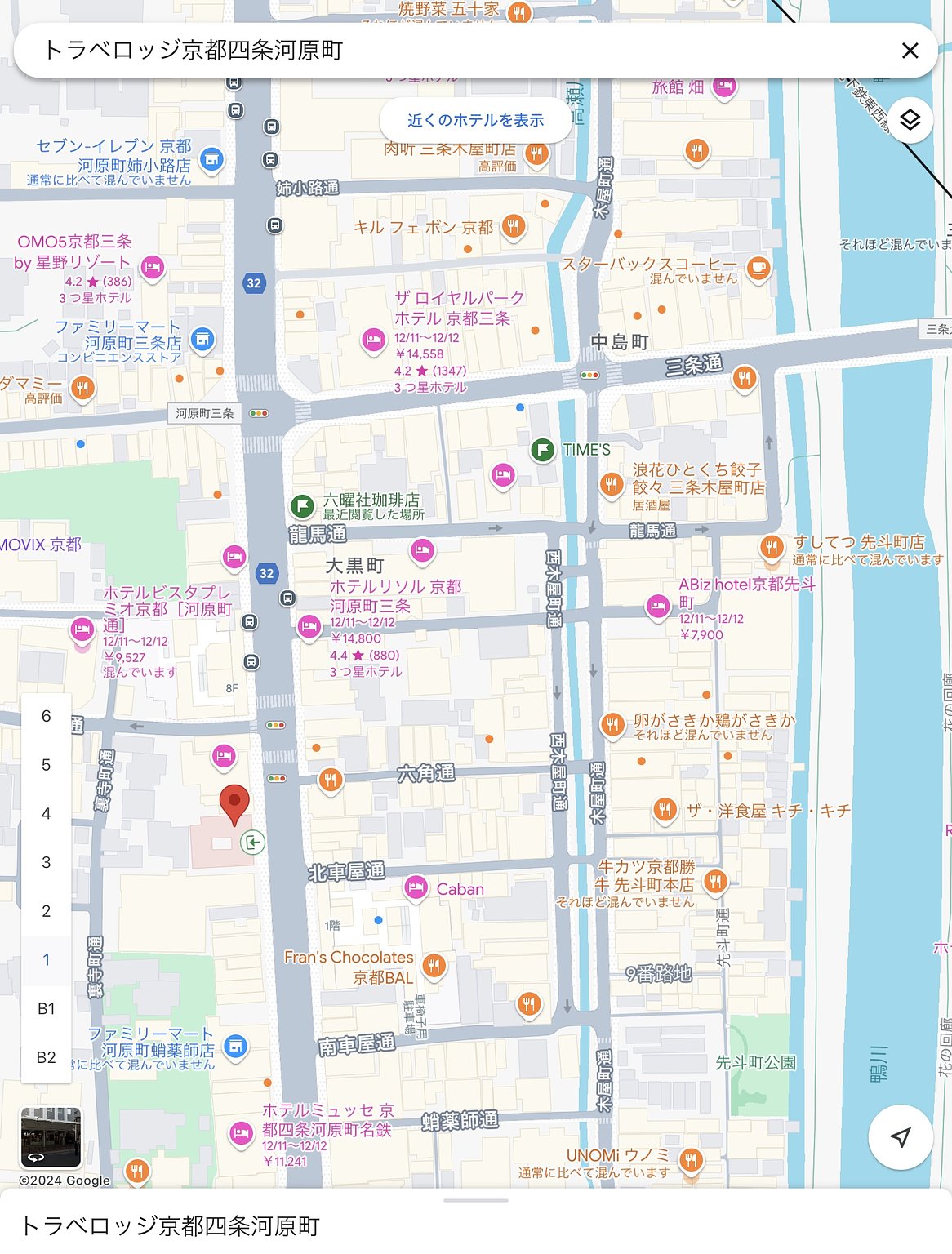Open Fran's Chocolates 京都BAL marker
Viewport: 952px width, 1254px height.
[434, 967]
